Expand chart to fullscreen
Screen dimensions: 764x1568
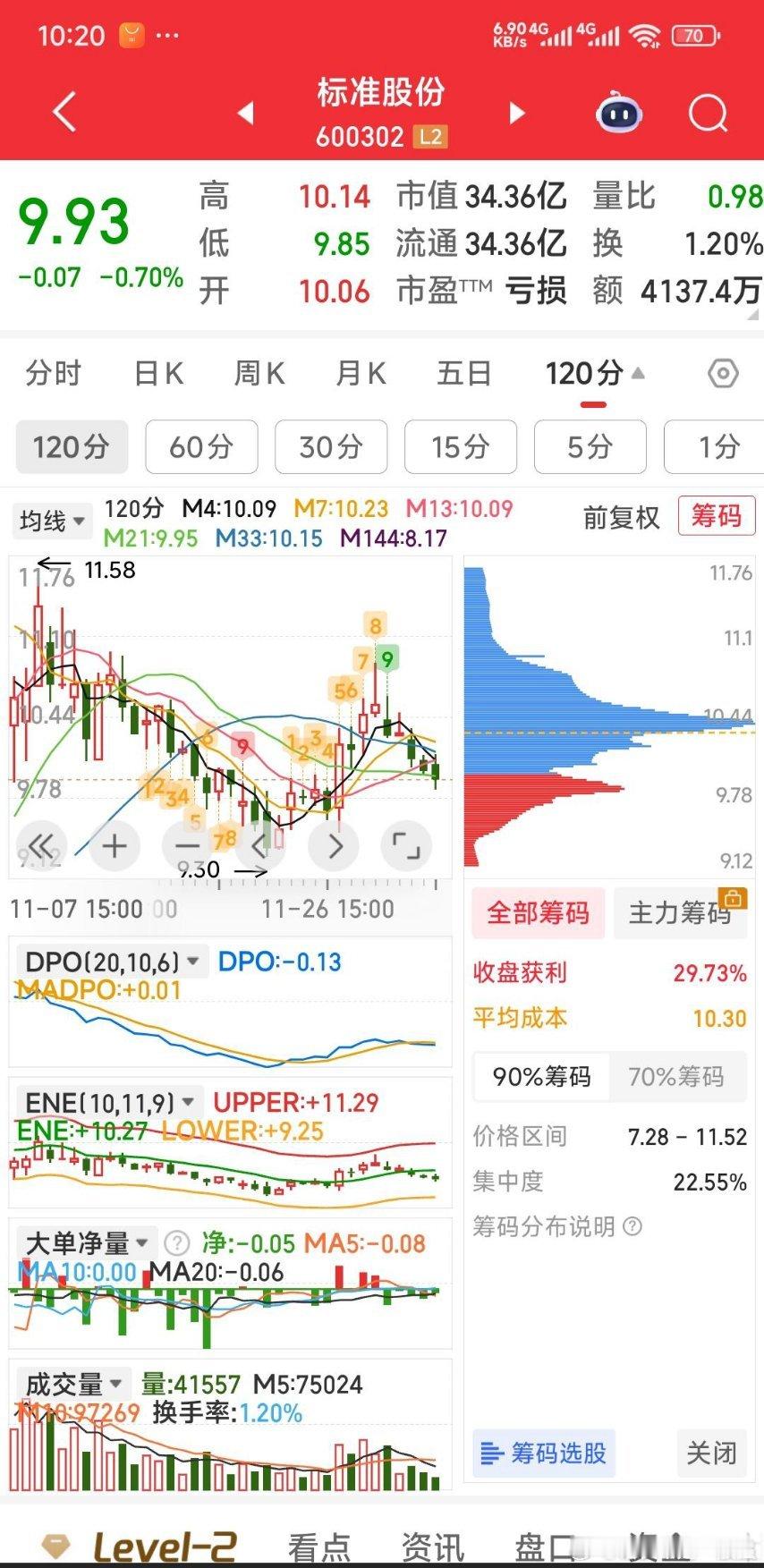[406, 845]
